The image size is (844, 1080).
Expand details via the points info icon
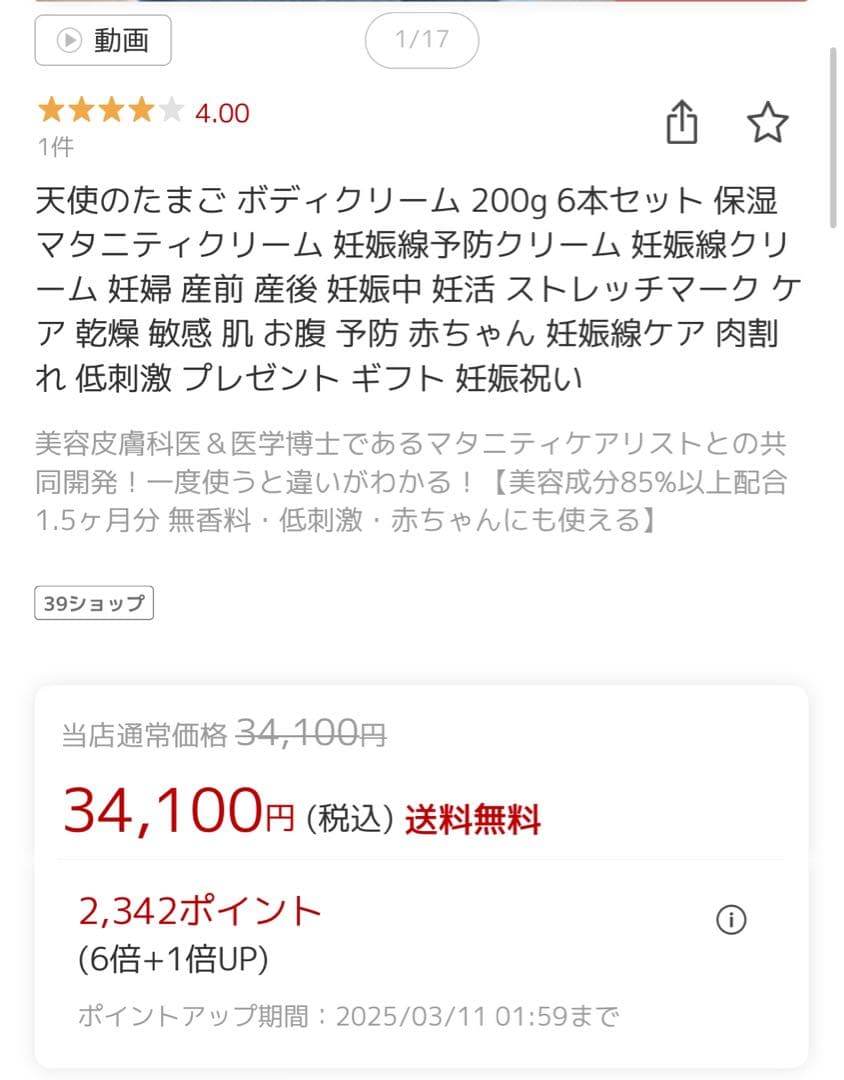coord(733,918)
